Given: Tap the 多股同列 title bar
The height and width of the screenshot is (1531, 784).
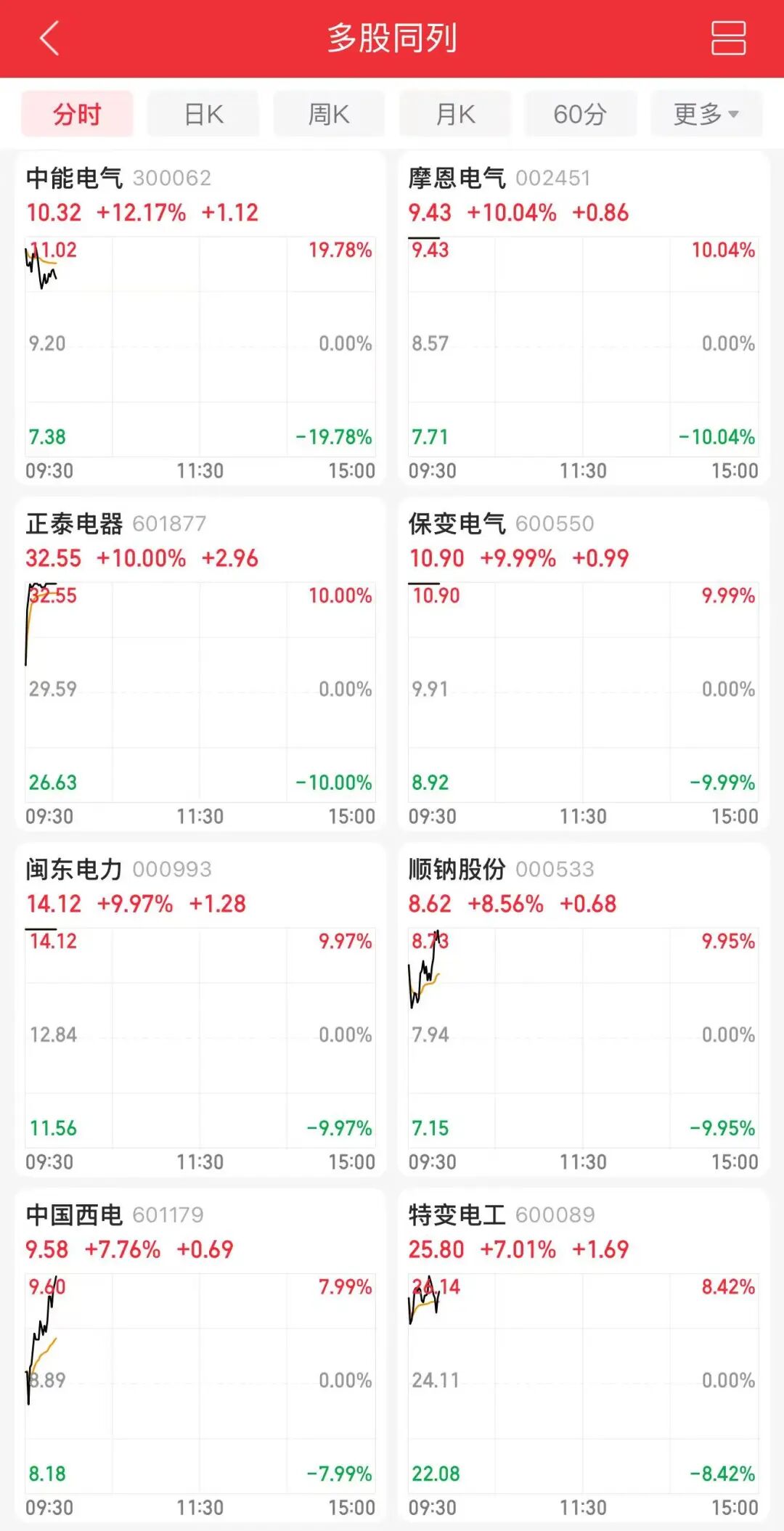Looking at the screenshot, I should (x=392, y=38).
